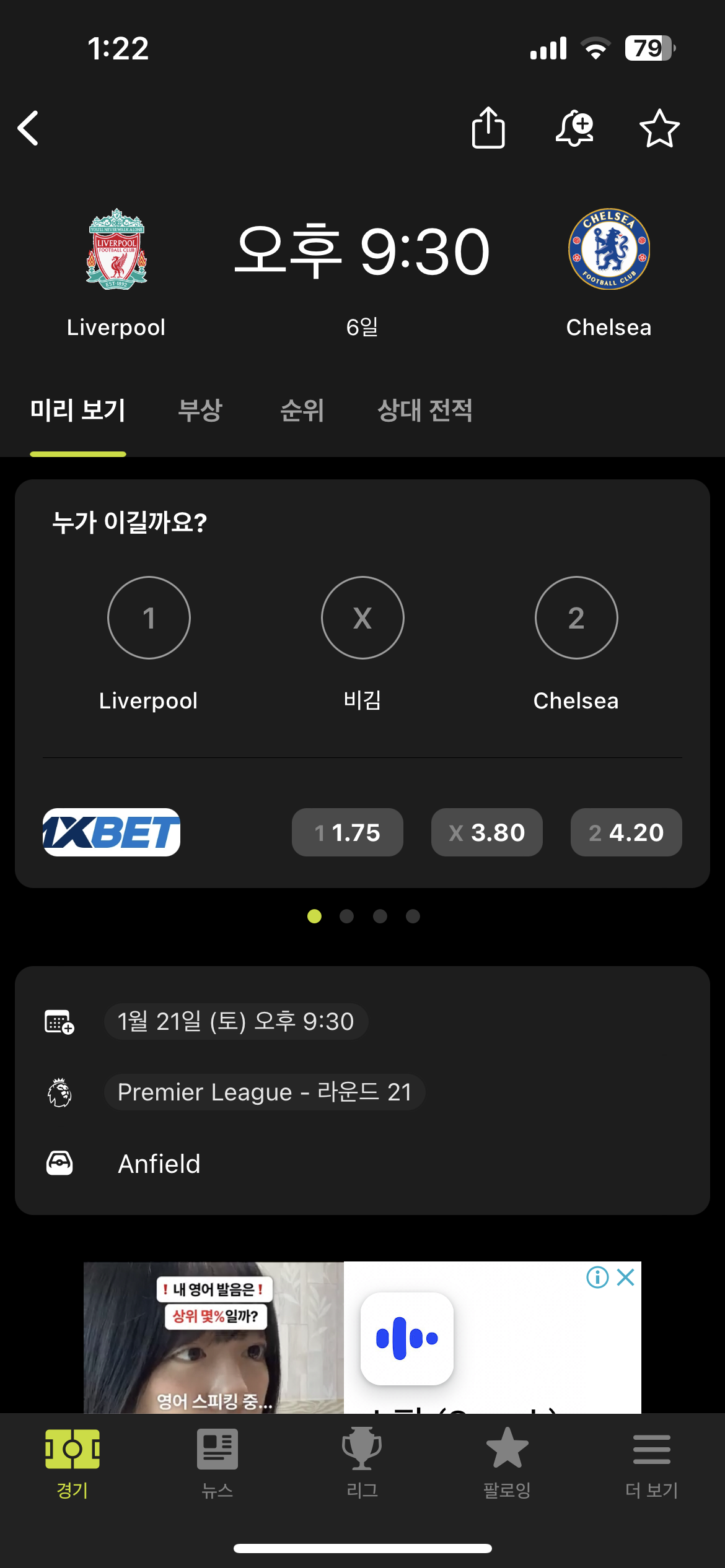Vote 1 for Liverpool to win
The width and height of the screenshot is (725, 1568).
pos(149,617)
